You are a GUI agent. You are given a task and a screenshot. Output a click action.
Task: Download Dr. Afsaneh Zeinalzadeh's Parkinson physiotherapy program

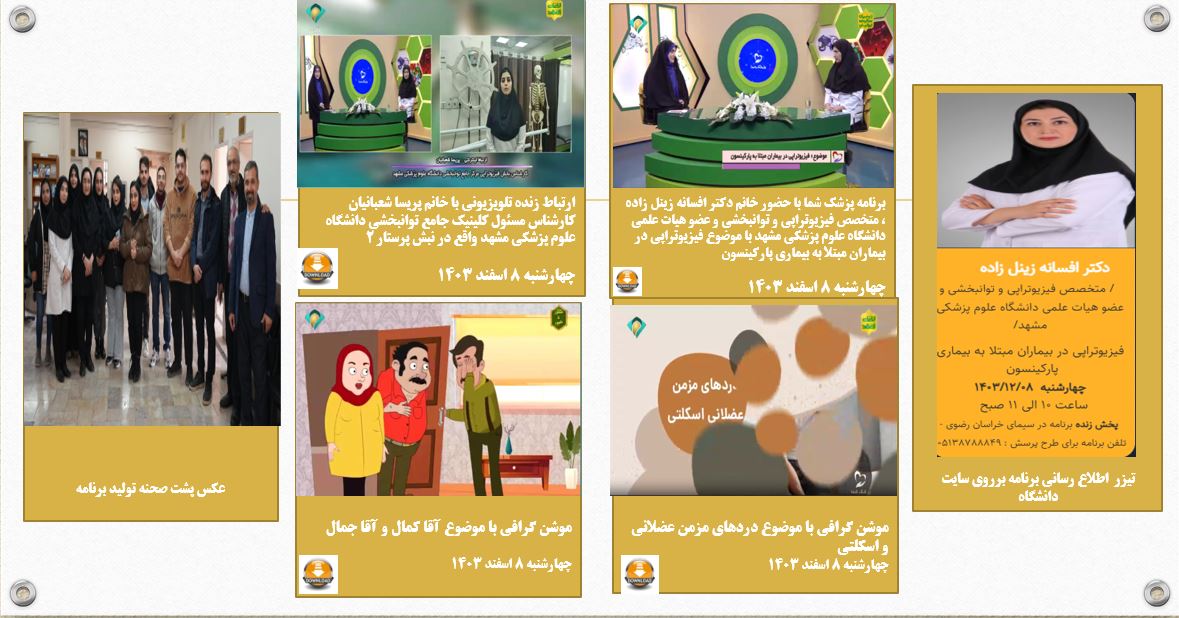click(627, 281)
